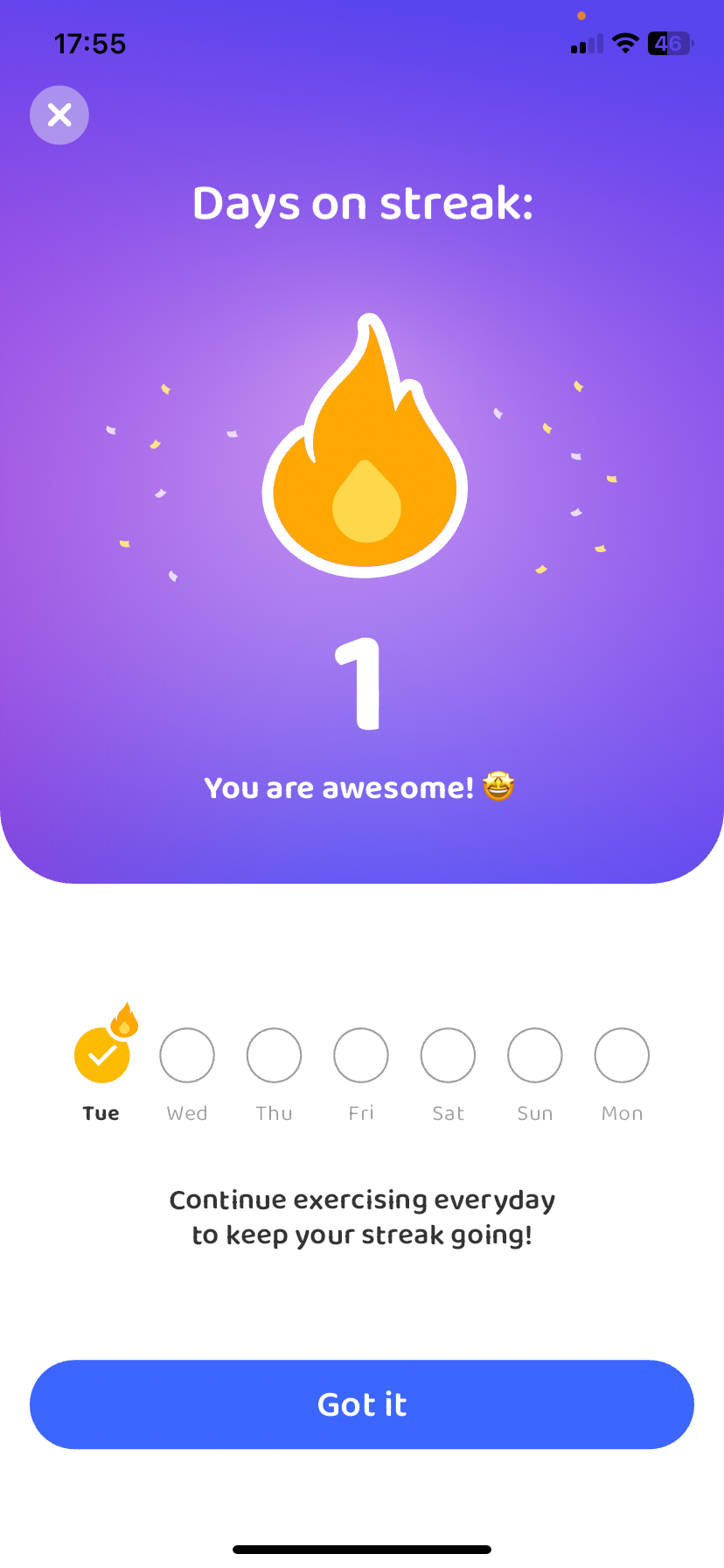Tap the Got it button
The width and height of the screenshot is (724, 1568).
coord(362,1404)
